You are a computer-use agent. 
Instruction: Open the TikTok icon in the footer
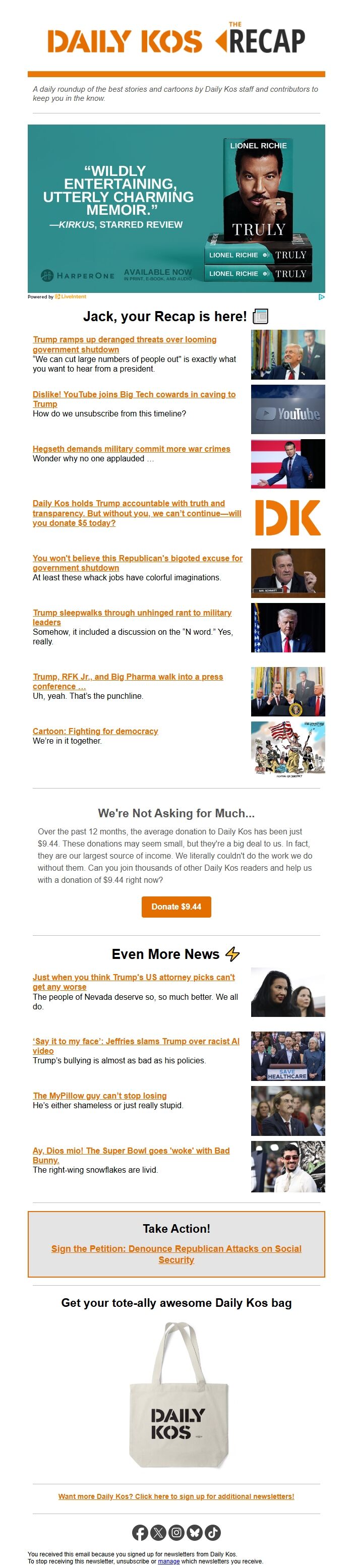coord(212,1532)
